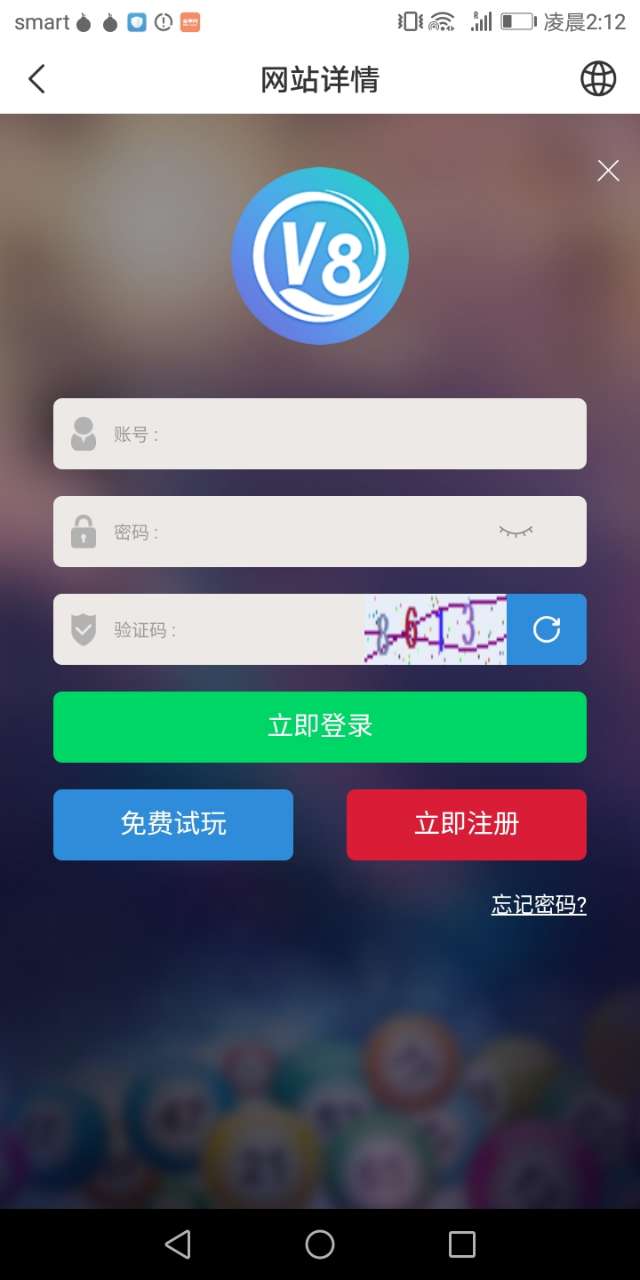Focus the 账号 account field

[x=340, y=434]
